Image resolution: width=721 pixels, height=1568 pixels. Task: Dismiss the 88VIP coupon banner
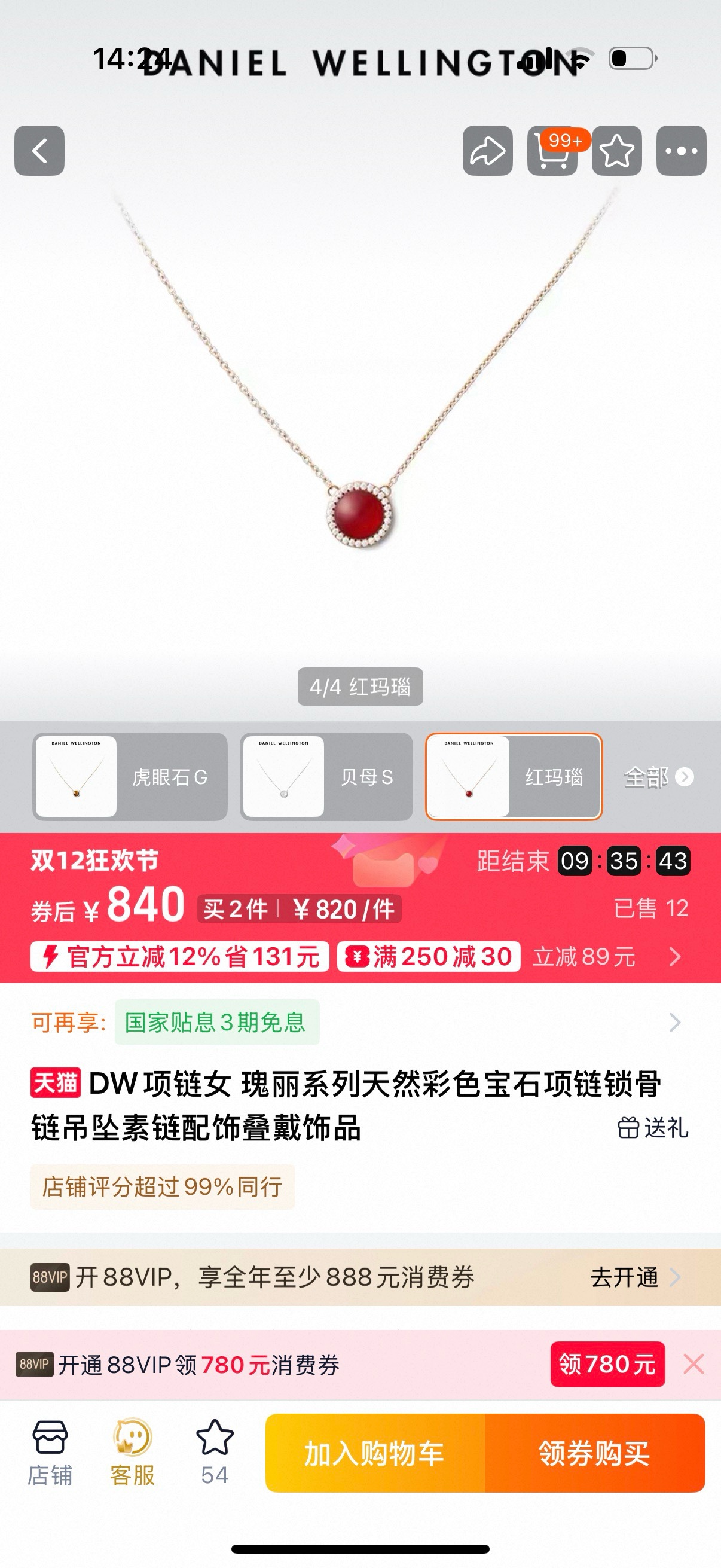693,1364
